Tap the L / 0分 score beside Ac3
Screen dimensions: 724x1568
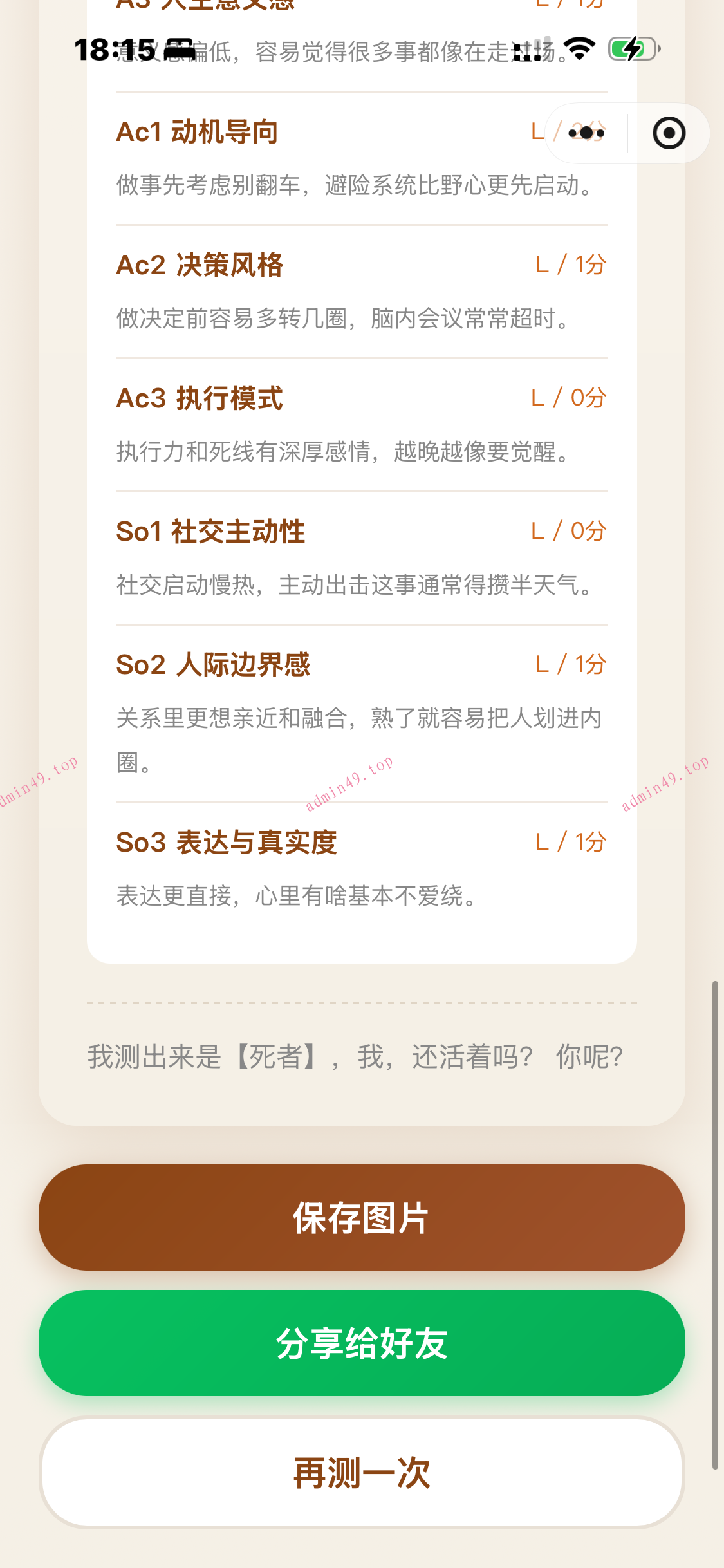[569, 398]
